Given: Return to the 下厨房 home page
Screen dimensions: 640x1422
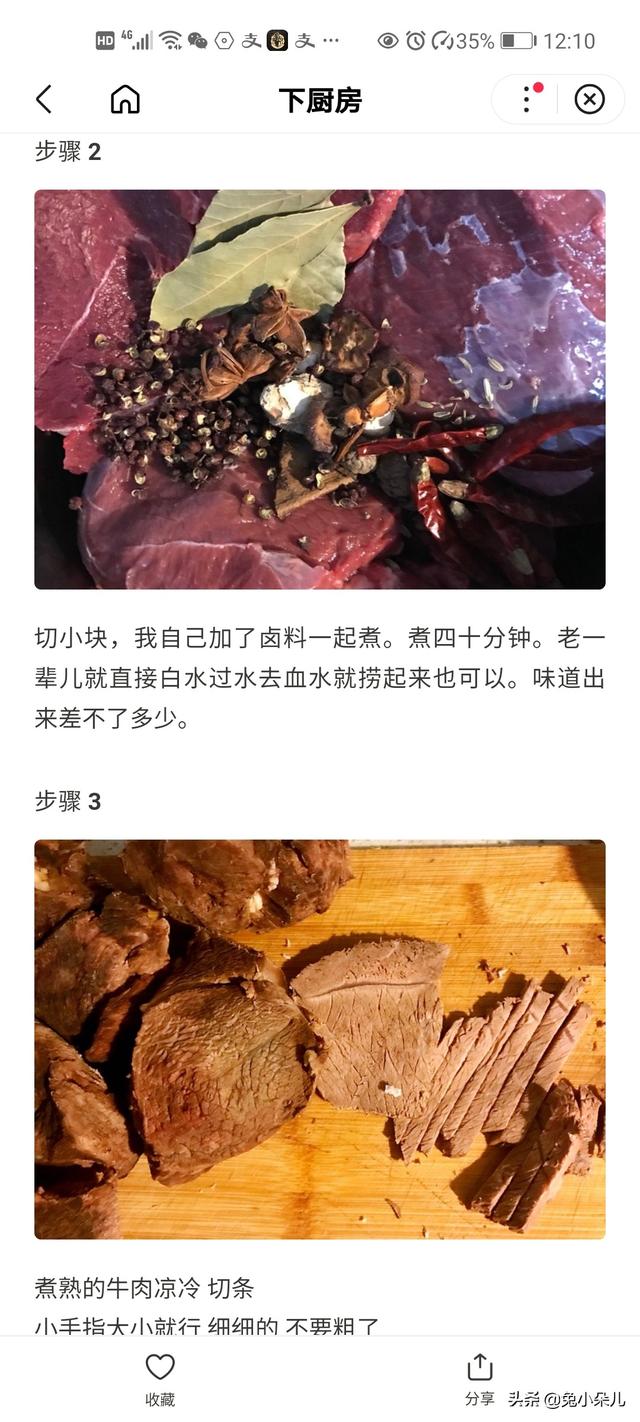Looking at the screenshot, I should [125, 99].
